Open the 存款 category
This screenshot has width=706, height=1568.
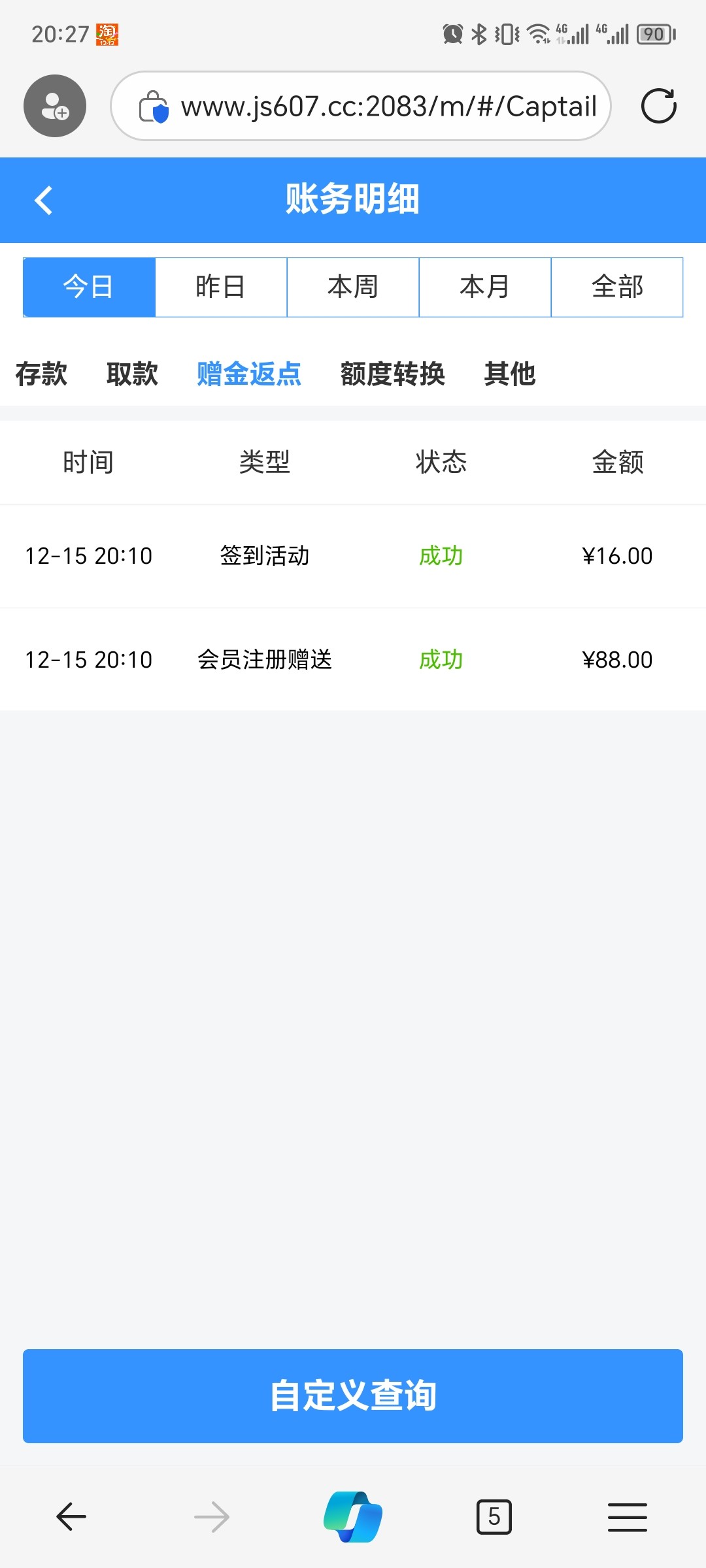click(41, 374)
